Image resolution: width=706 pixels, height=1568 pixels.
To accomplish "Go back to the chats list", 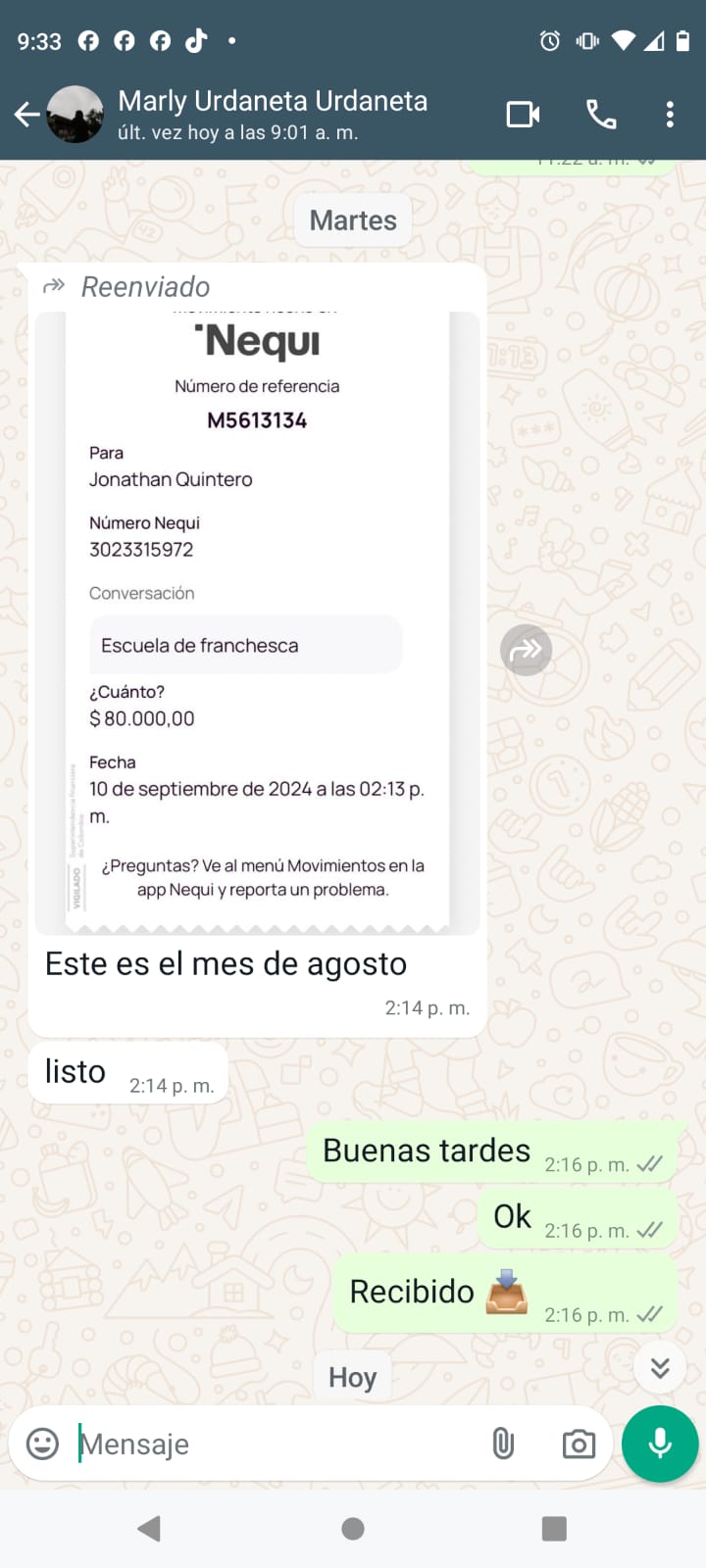I will 27,115.
